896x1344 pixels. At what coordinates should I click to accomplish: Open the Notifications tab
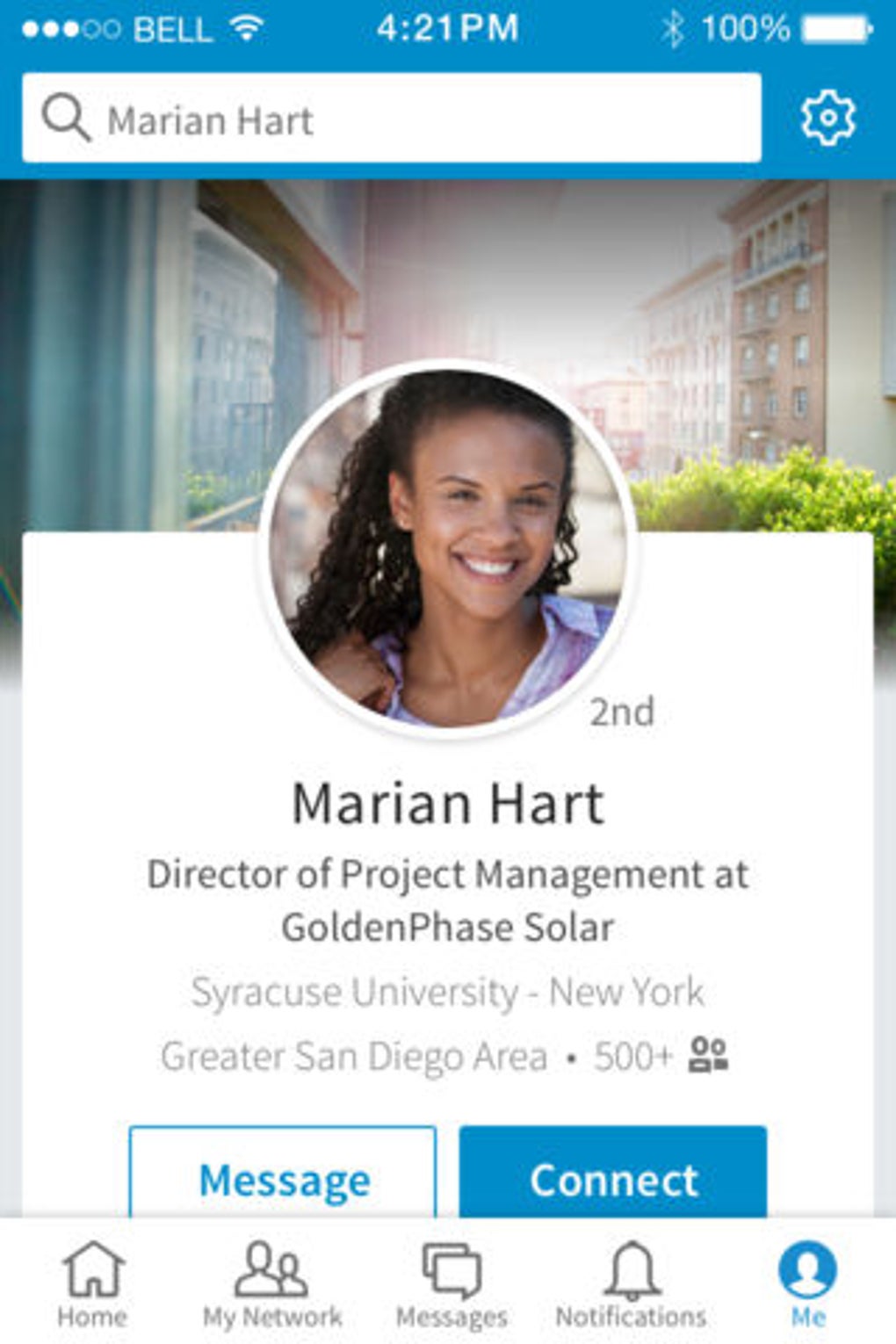point(631,1283)
